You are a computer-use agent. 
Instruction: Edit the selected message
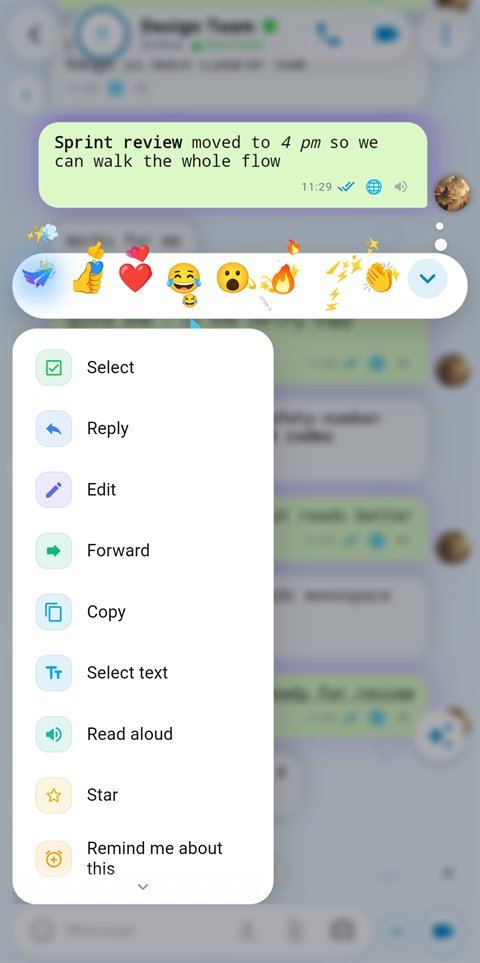(x=143, y=489)
